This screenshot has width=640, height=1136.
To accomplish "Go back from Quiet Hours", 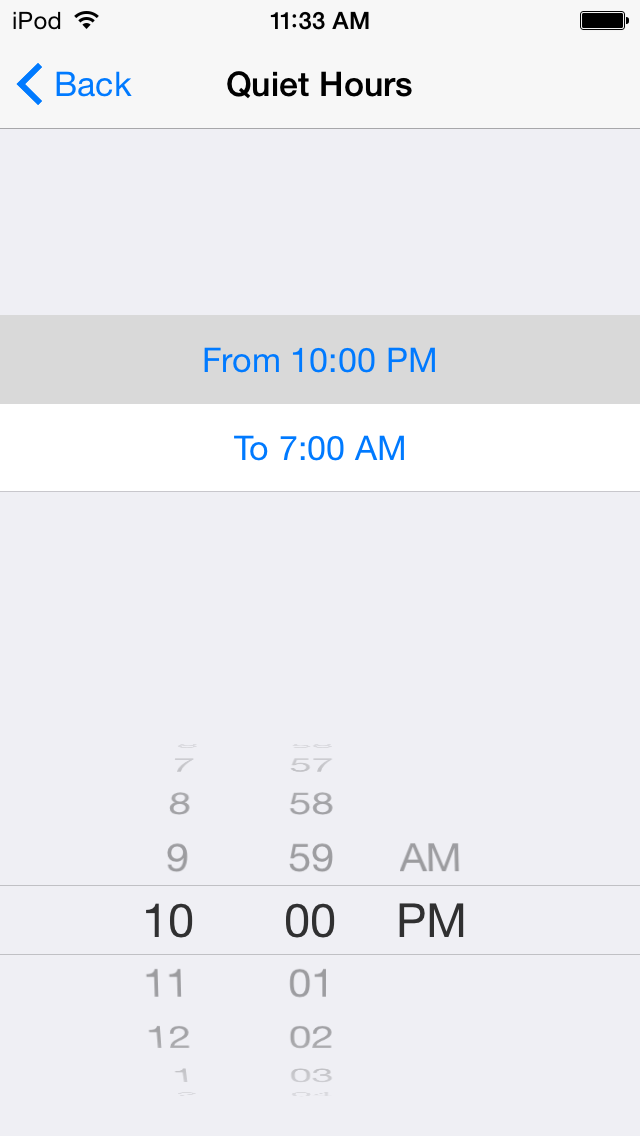I will 74,85.
